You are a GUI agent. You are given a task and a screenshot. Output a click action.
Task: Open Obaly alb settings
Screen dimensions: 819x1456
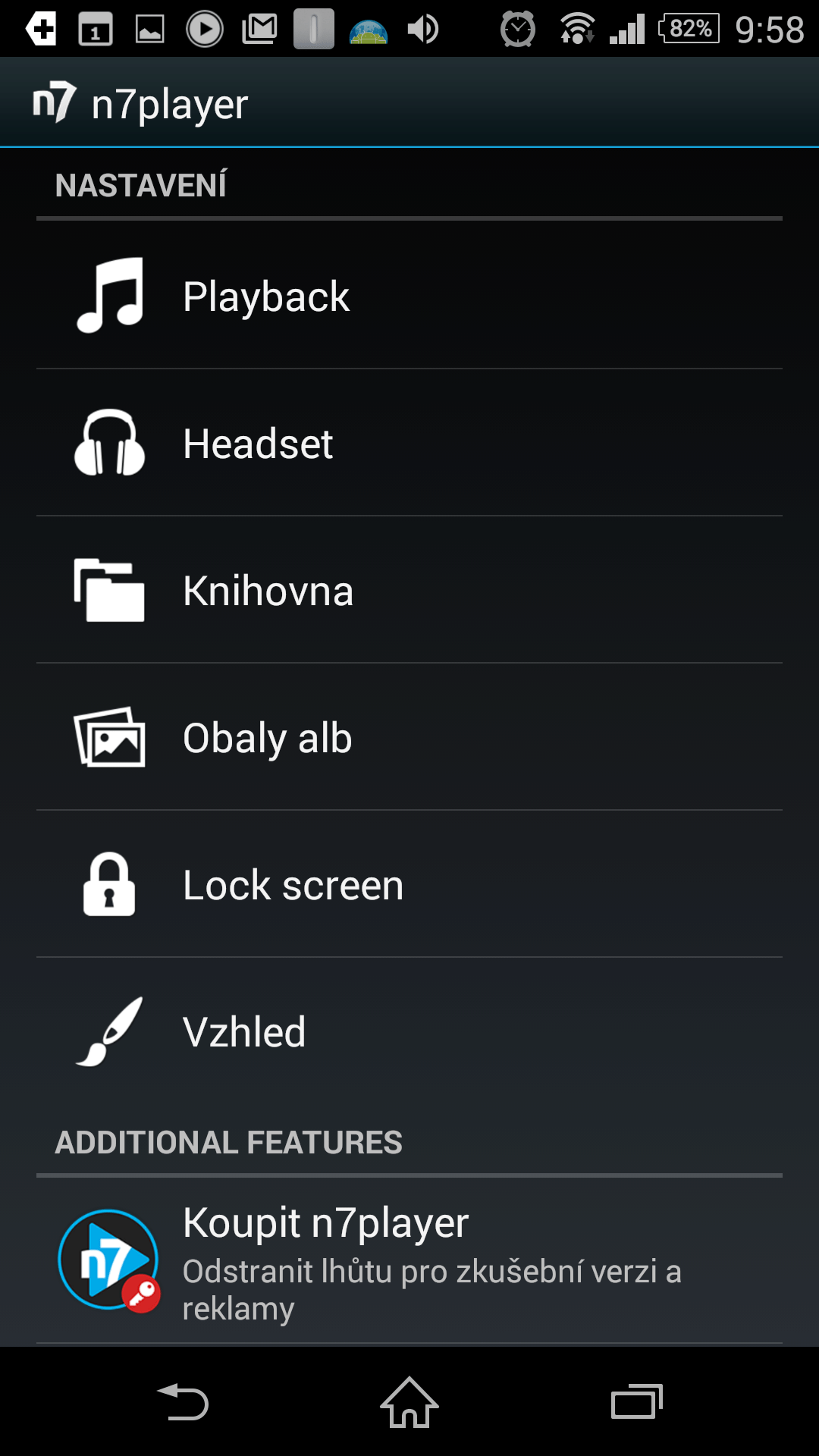409,737
